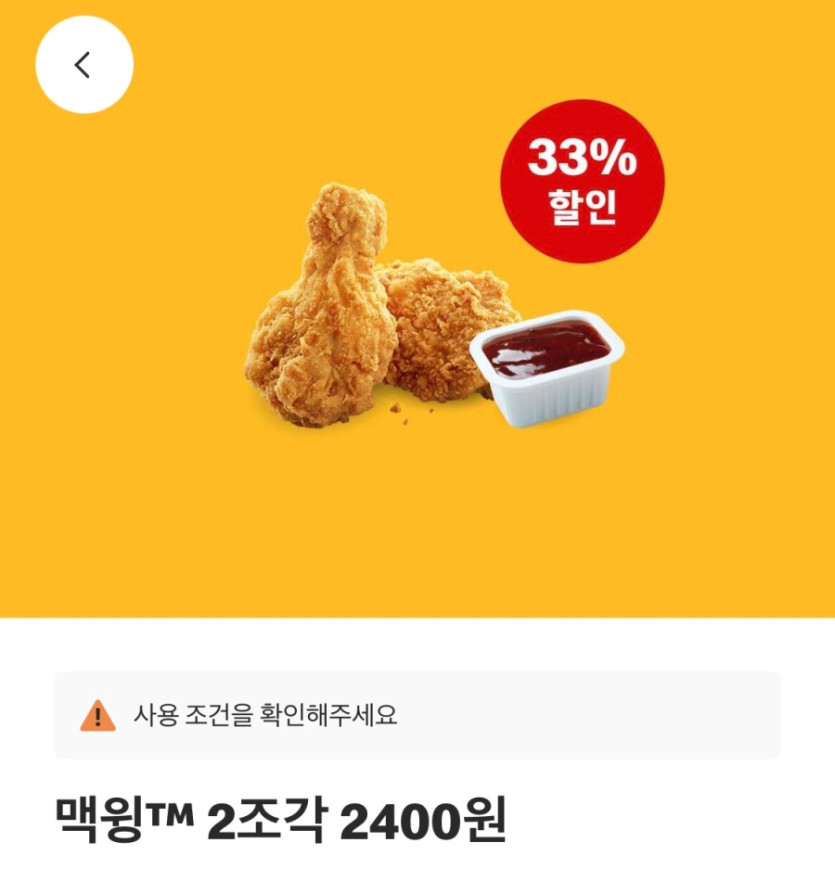The width and height of the screenshot is (835, 881).
Task: Tap the barbecue sauce cup in the photo
Action: pos(545,365)
